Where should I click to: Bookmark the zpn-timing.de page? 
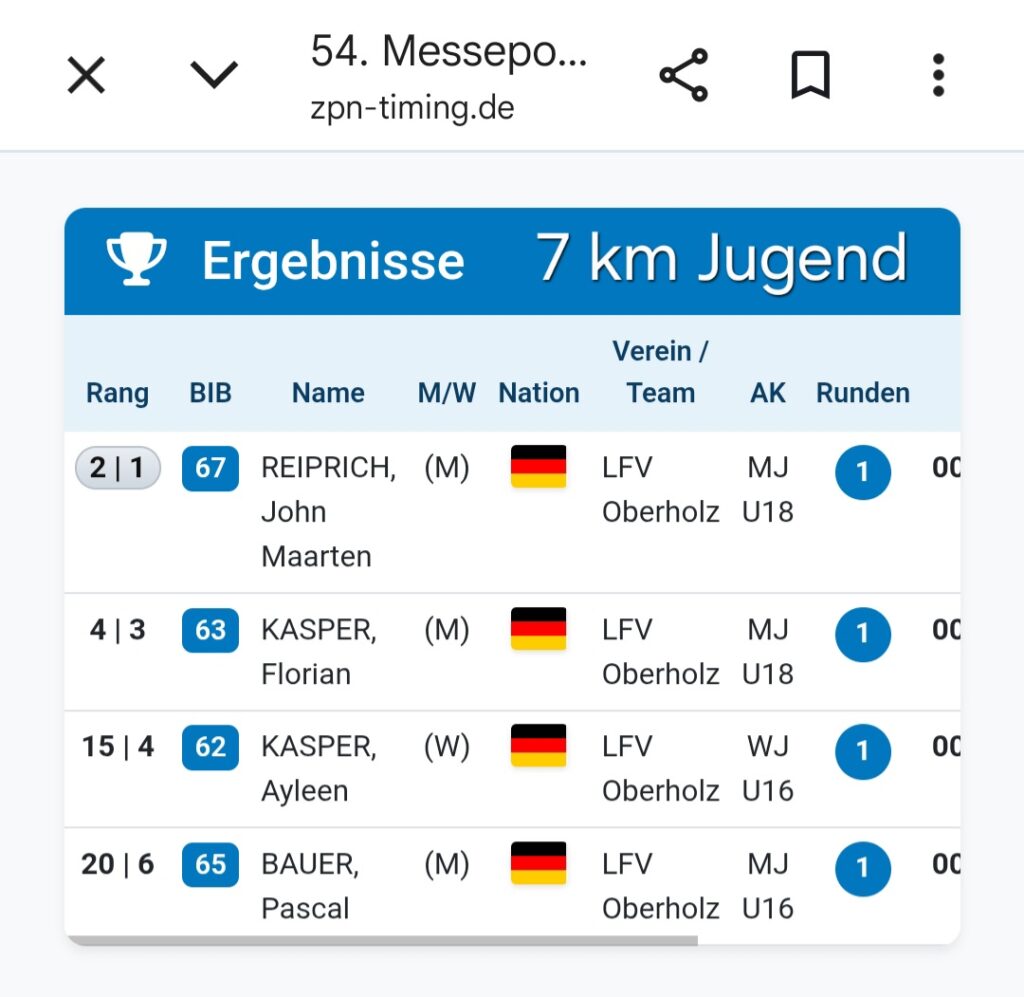(x=810, y=75)
